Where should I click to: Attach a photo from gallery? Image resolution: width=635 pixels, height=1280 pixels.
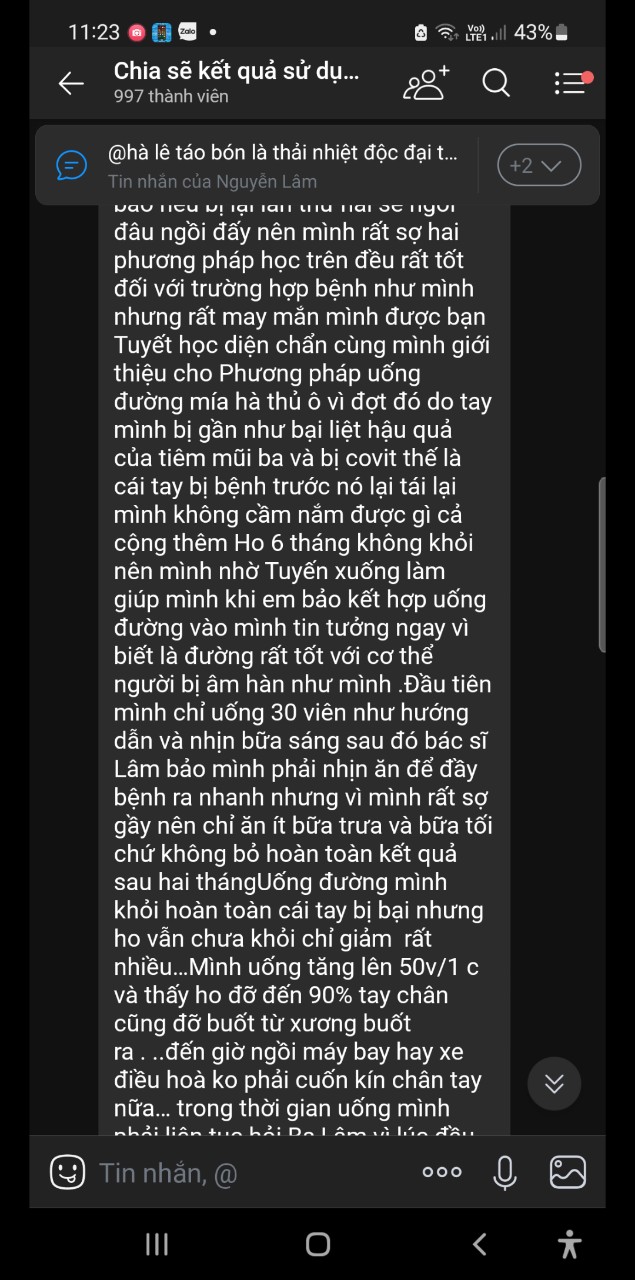(x=568, y=1172)
